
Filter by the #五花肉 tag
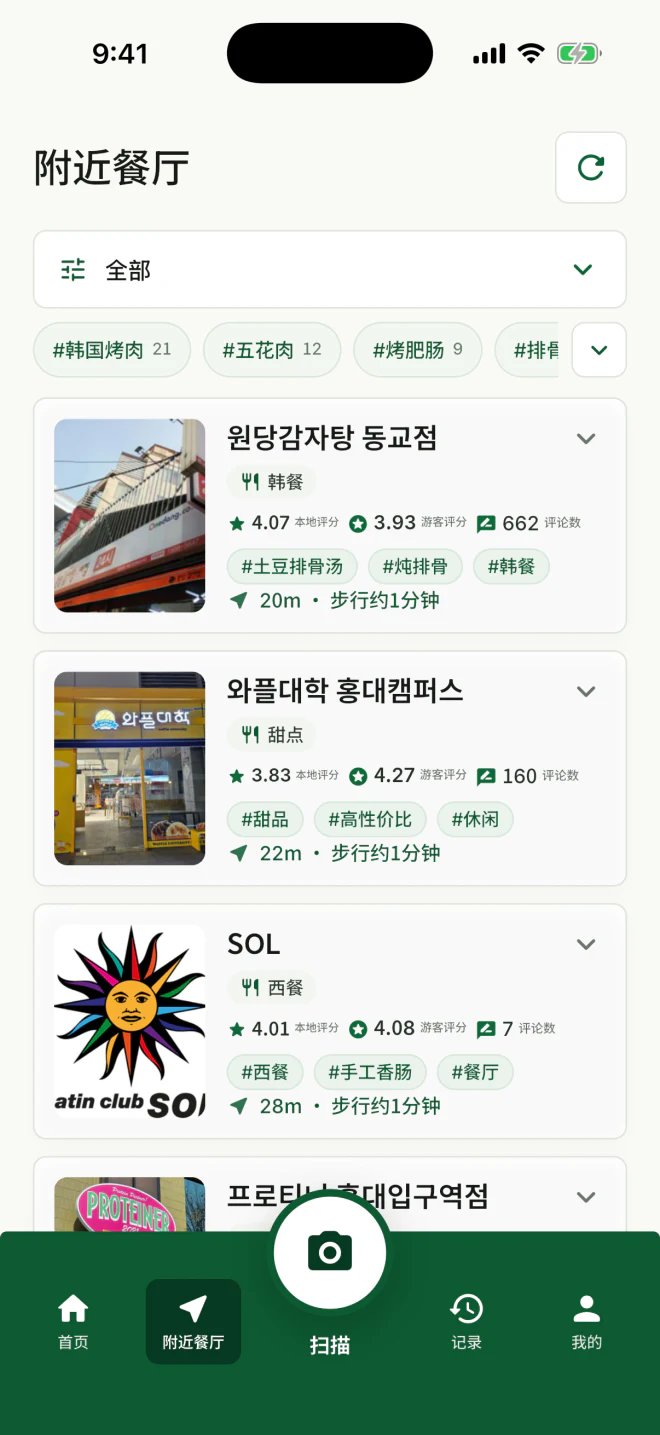pyautogui.click(x=272, y=350)
